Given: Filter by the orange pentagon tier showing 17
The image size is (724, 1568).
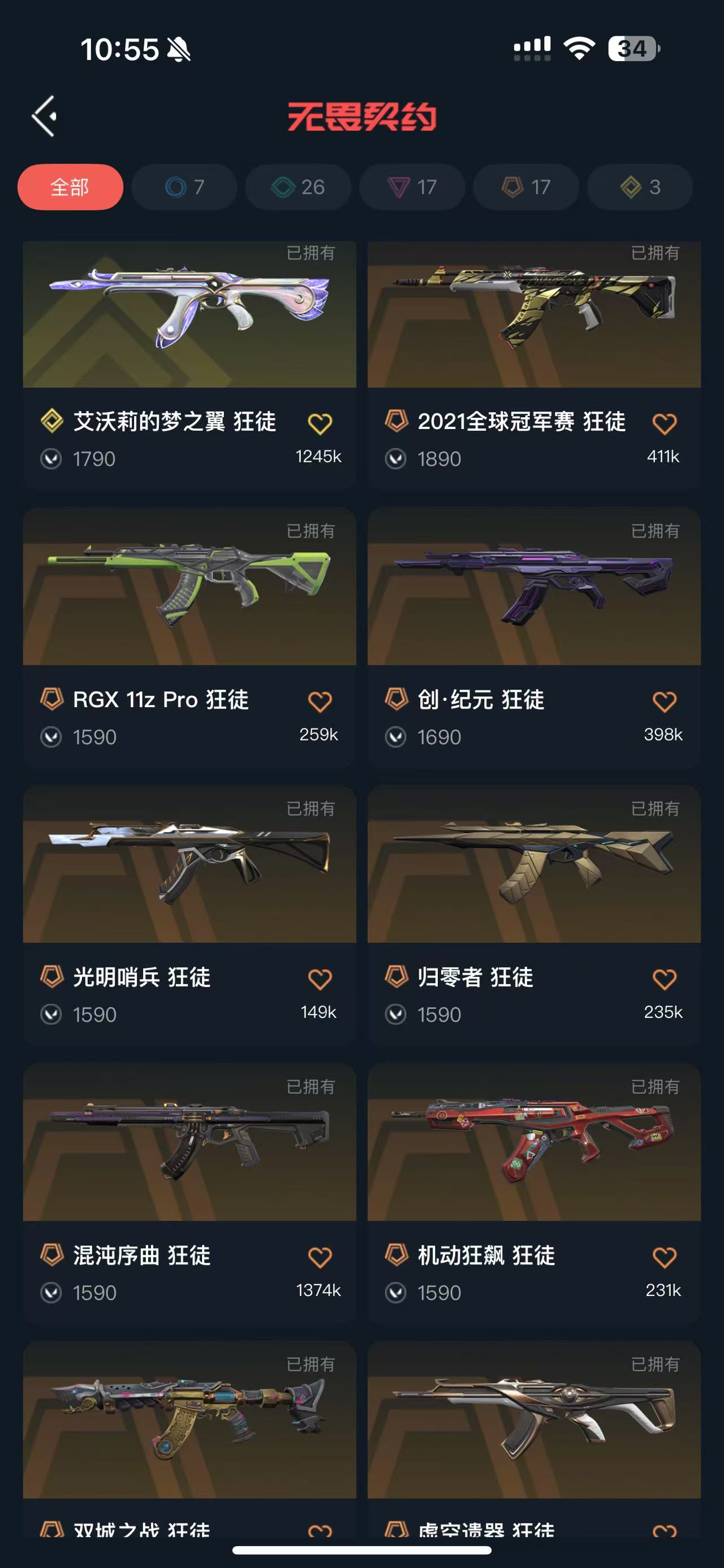Looking at the screenshot, I should [525, 187].
